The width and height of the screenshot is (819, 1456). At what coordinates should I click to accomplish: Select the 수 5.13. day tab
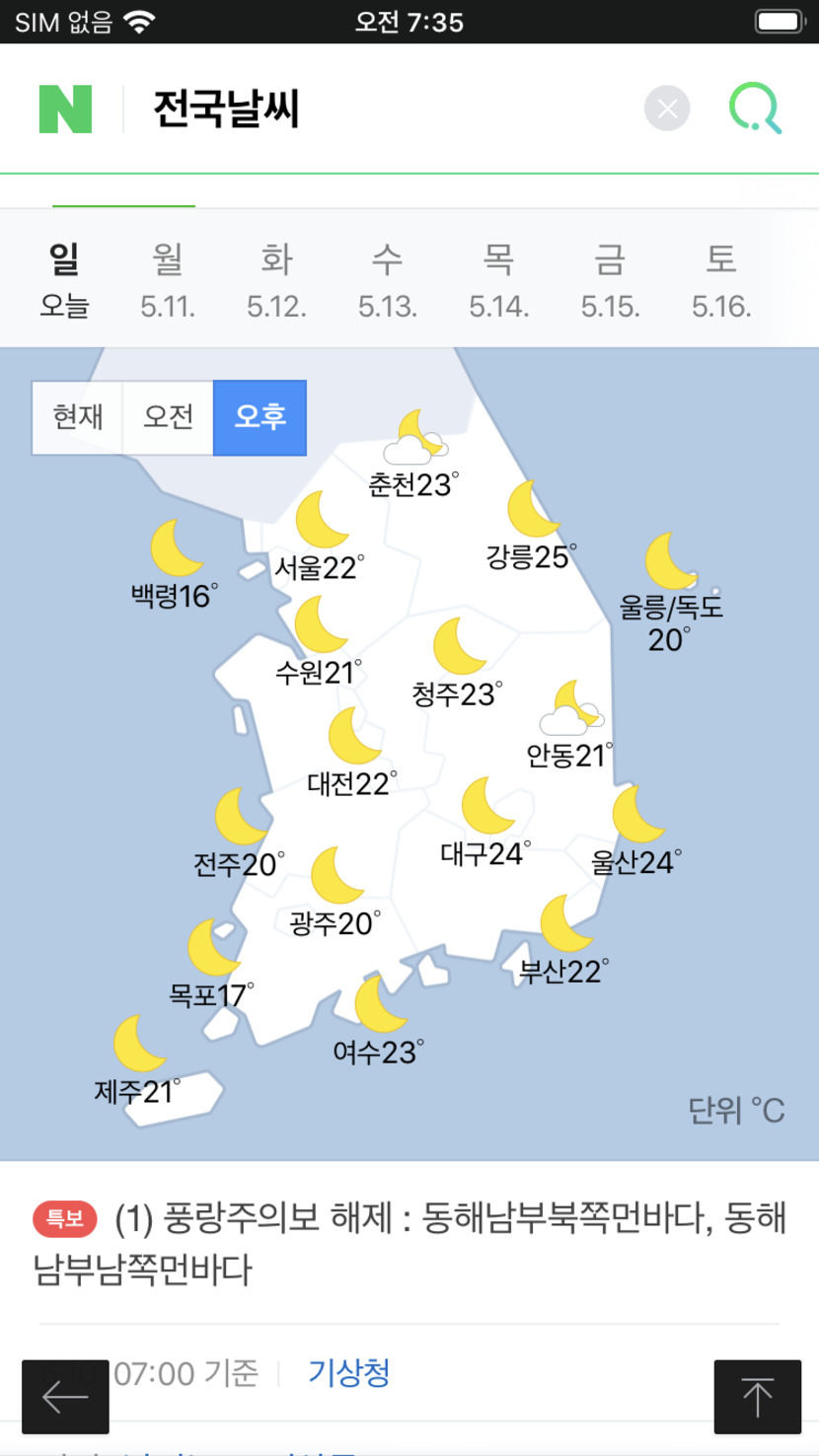coord(388,281)
